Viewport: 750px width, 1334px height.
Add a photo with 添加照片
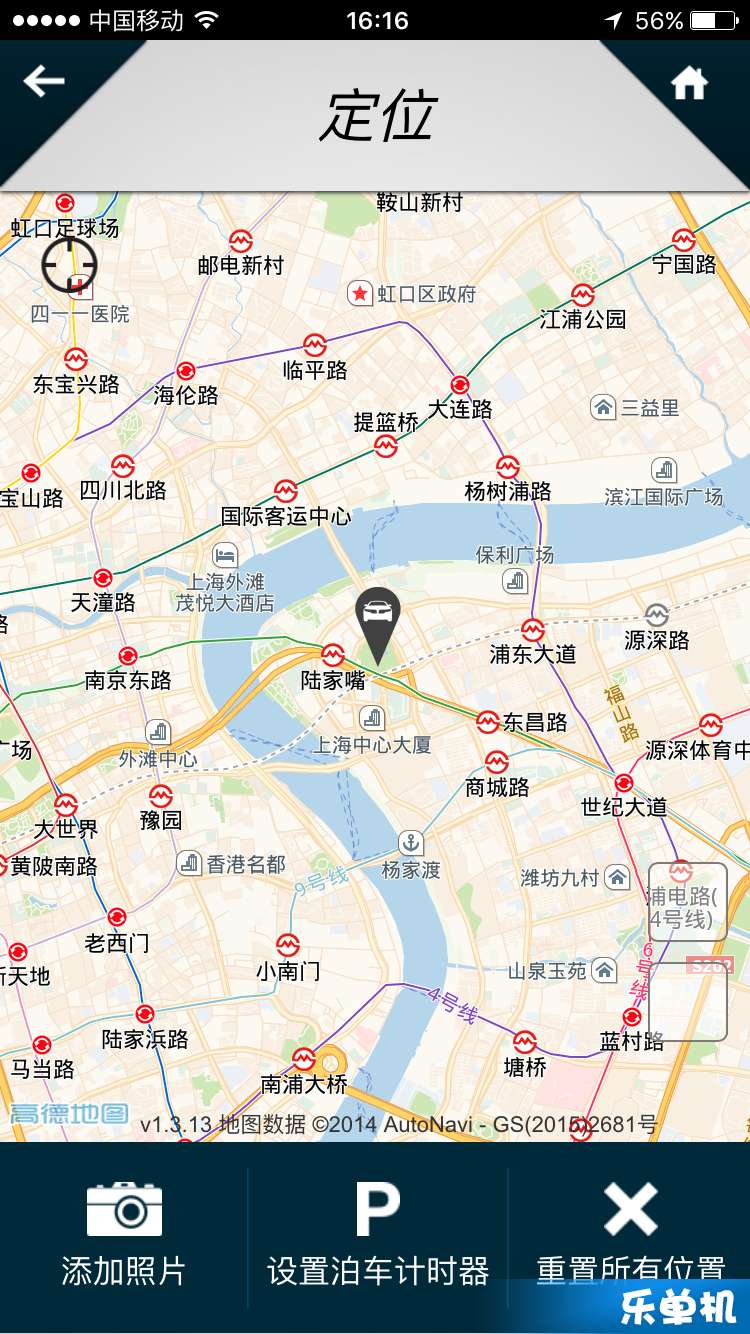pyautogui.click(x=124, y=1233)
